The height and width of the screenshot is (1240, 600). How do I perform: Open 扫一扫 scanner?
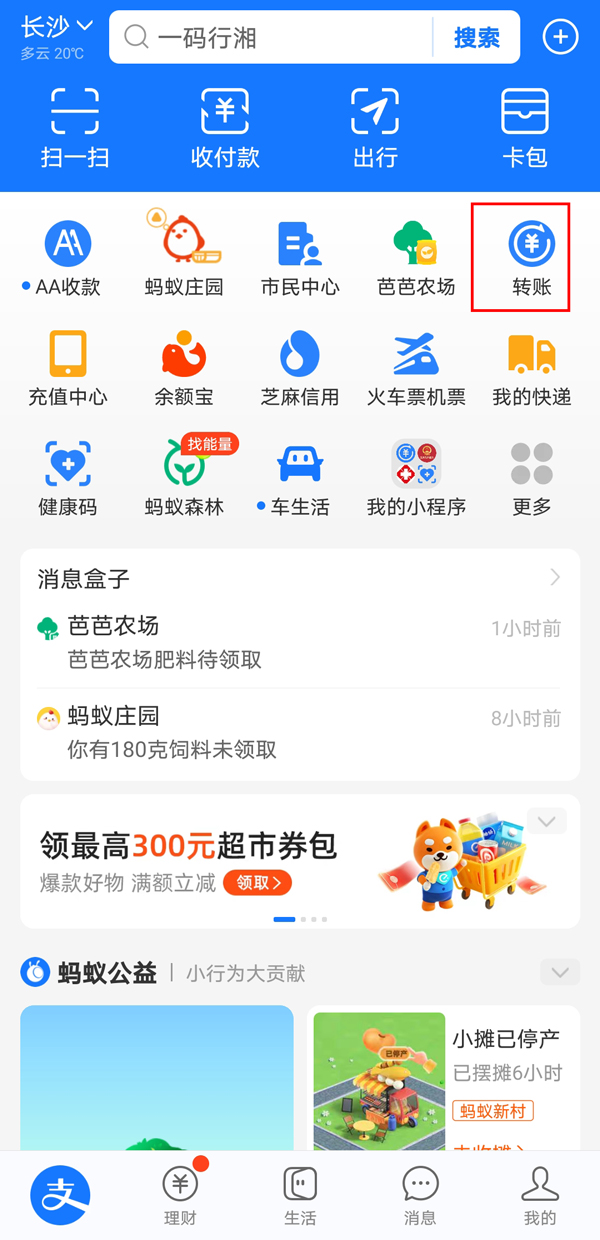click(75, 127)
